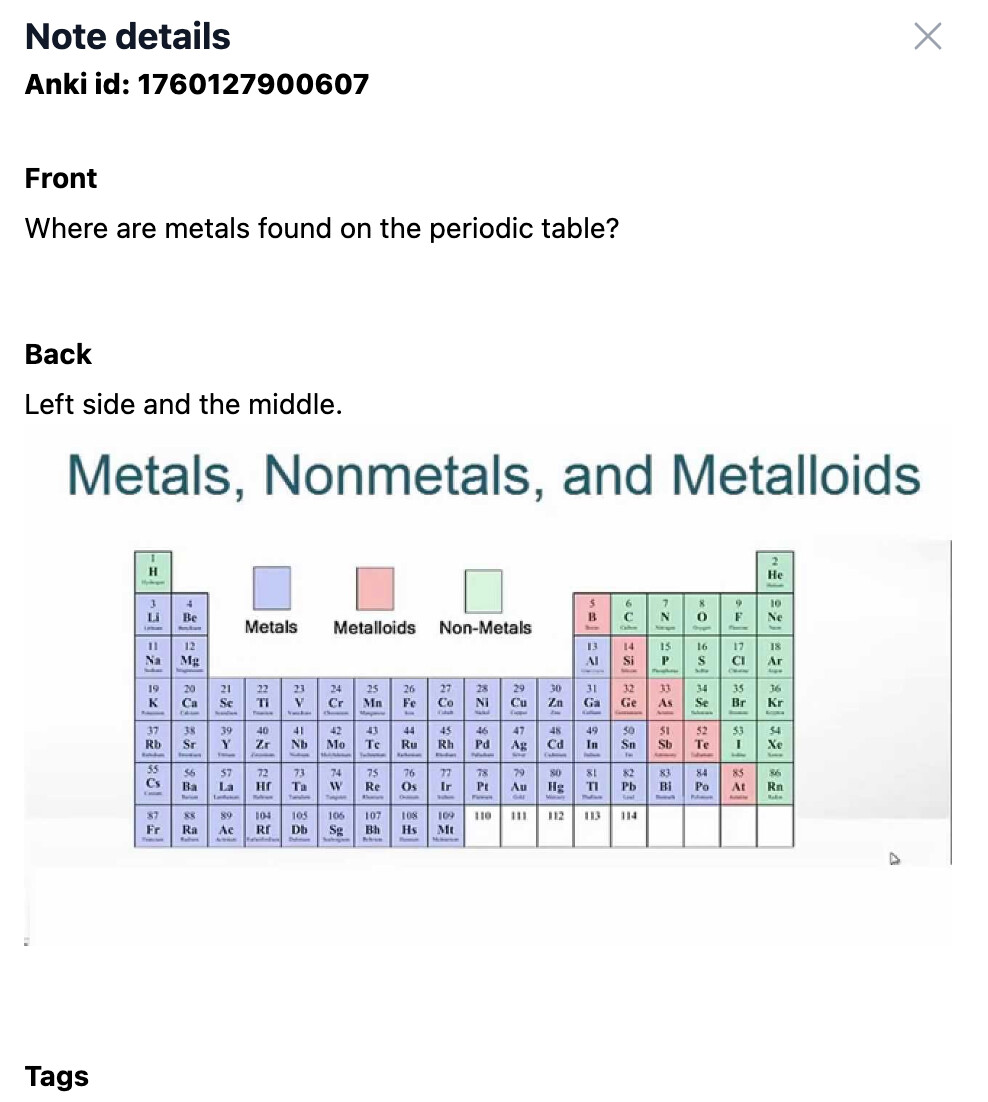Close the Note details panel
Viewport: 988px width, 1102px height.
coord(927,37)
